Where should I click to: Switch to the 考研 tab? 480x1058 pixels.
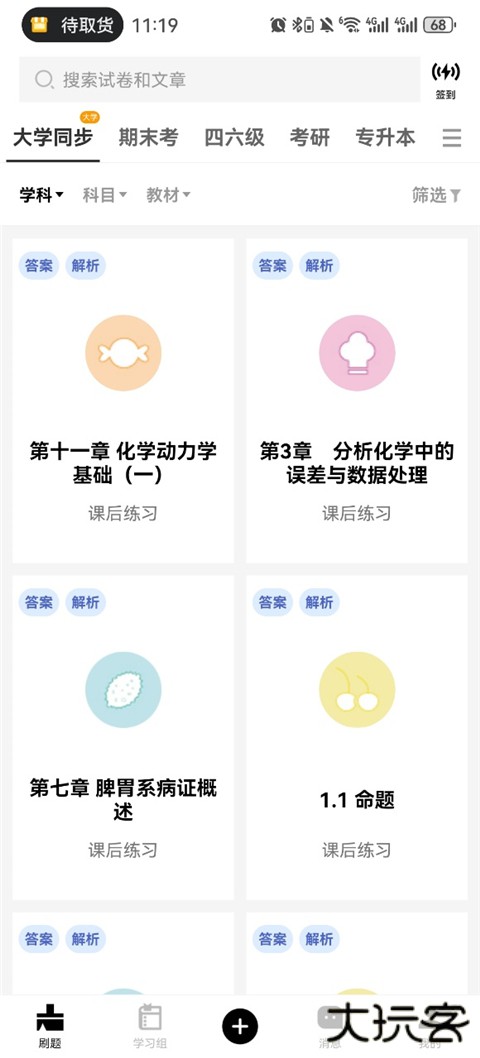(x=310, y=138)
